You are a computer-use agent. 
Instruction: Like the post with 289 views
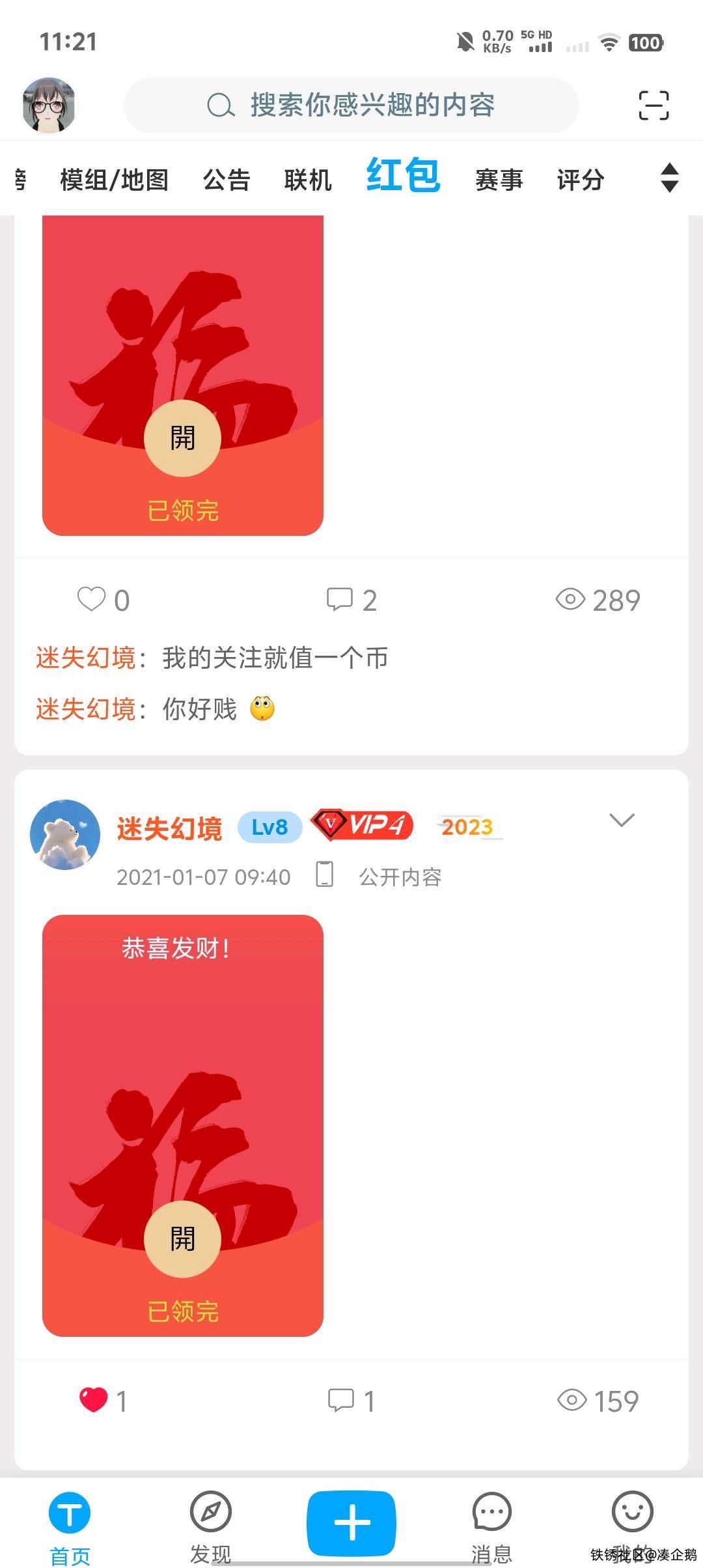[92, 599]
